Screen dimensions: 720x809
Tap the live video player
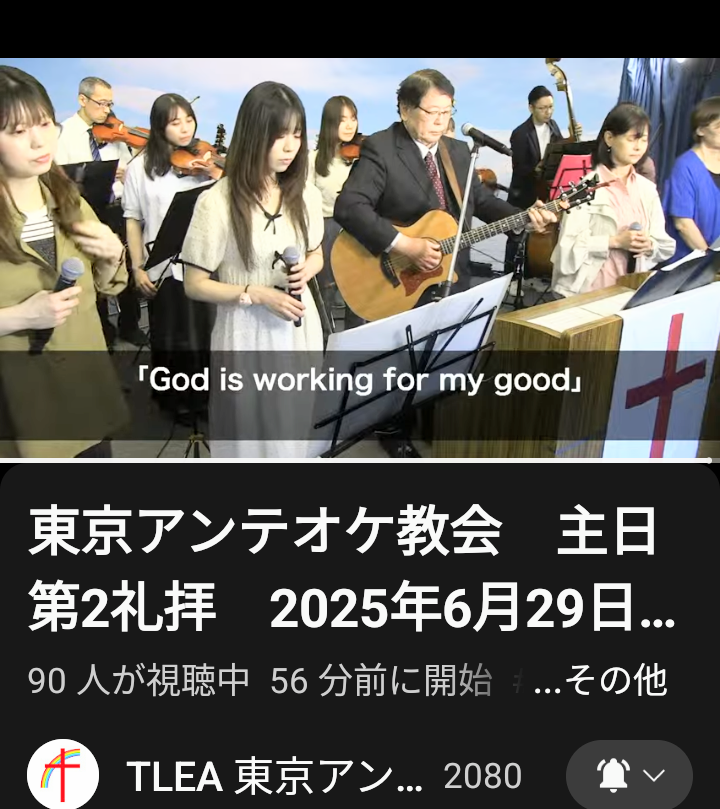tap(360, 257)
